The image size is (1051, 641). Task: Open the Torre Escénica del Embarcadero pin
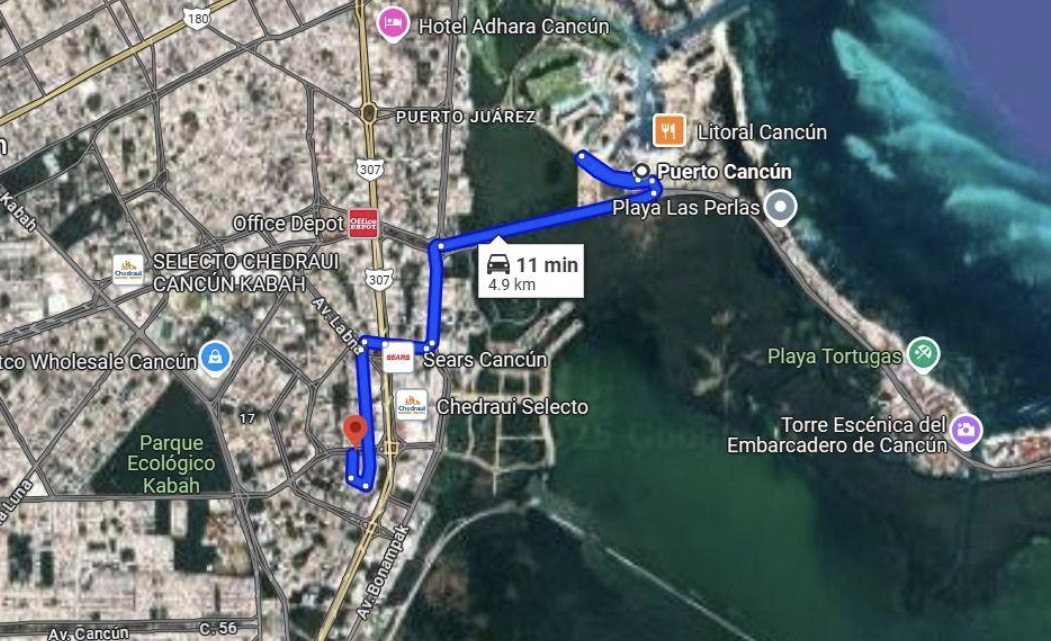(965, 430)
